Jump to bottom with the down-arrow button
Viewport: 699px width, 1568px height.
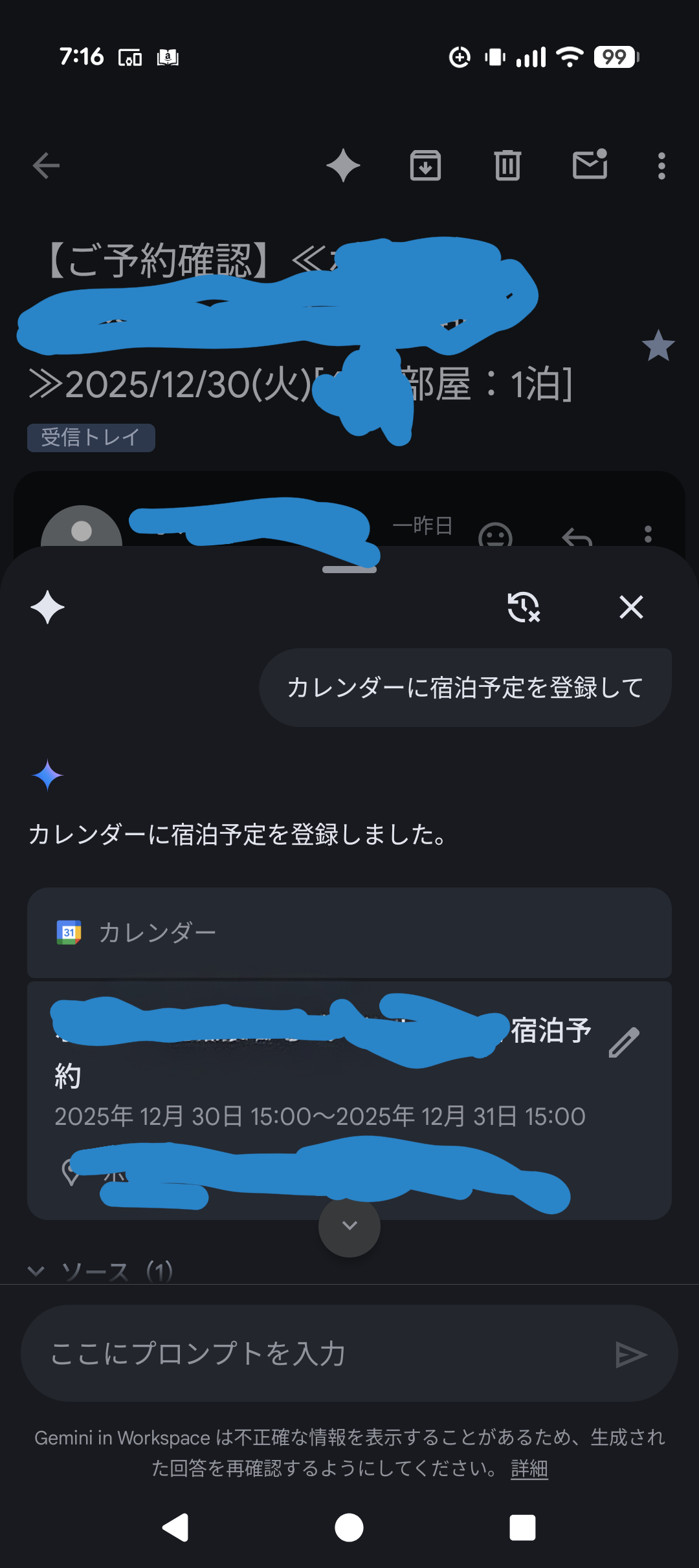click(x=349, y=1226)
